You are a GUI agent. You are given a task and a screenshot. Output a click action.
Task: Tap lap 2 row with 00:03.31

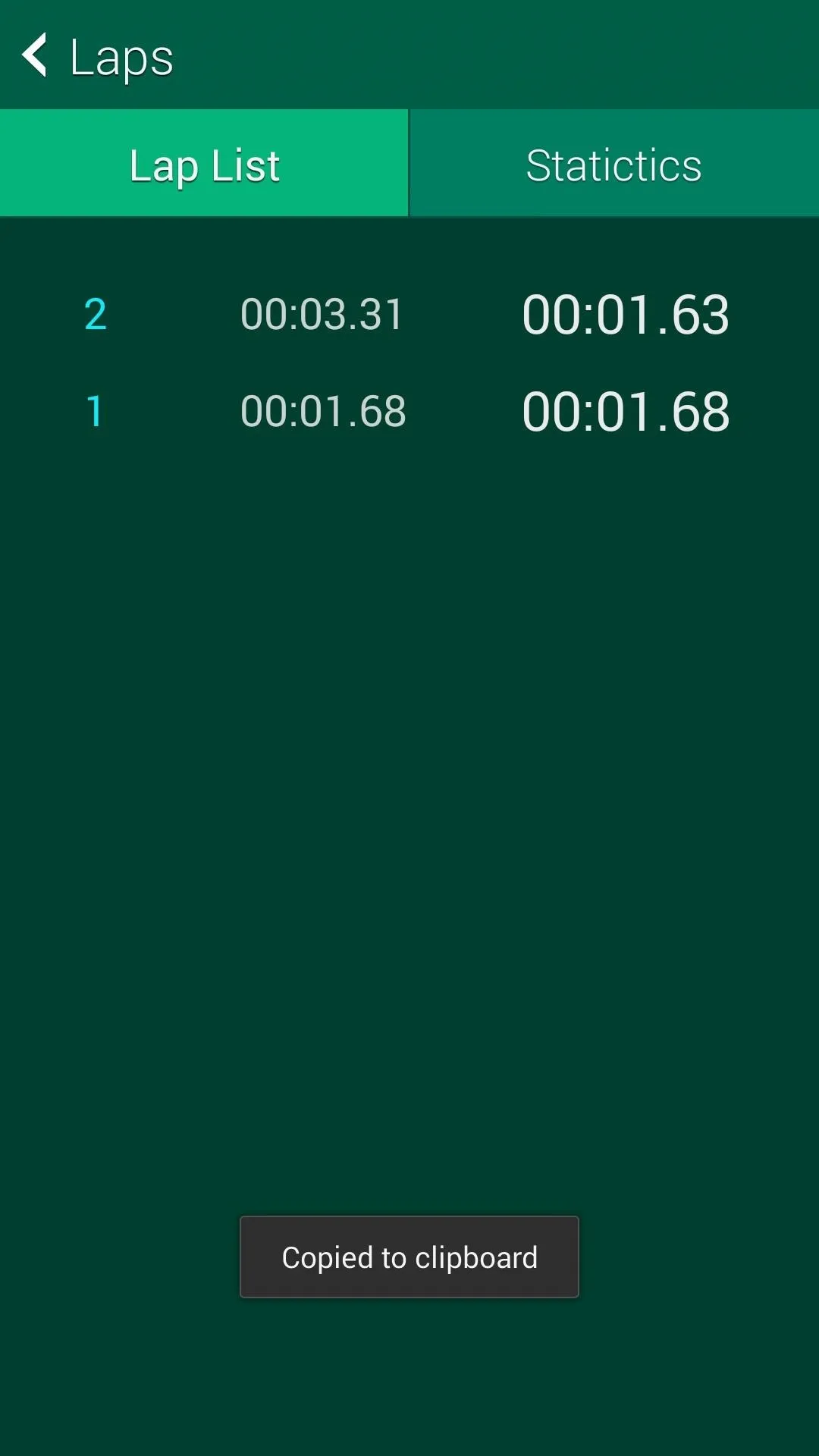409,314
